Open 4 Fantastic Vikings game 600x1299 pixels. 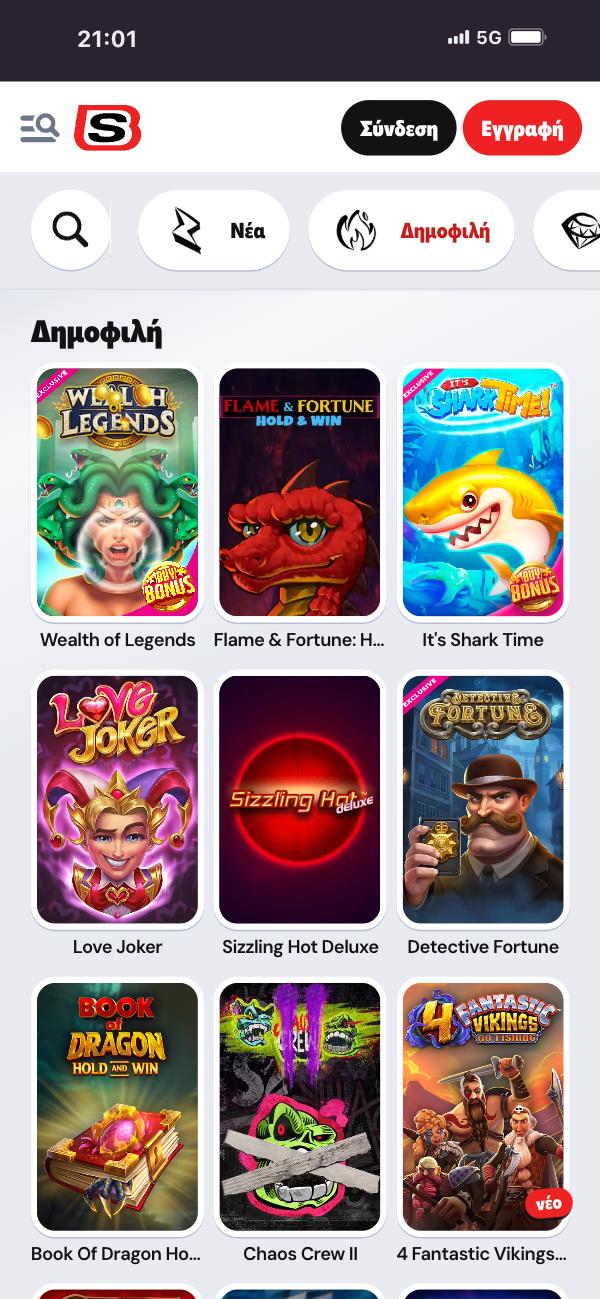pyautogui.click(x=483, y=1106)
